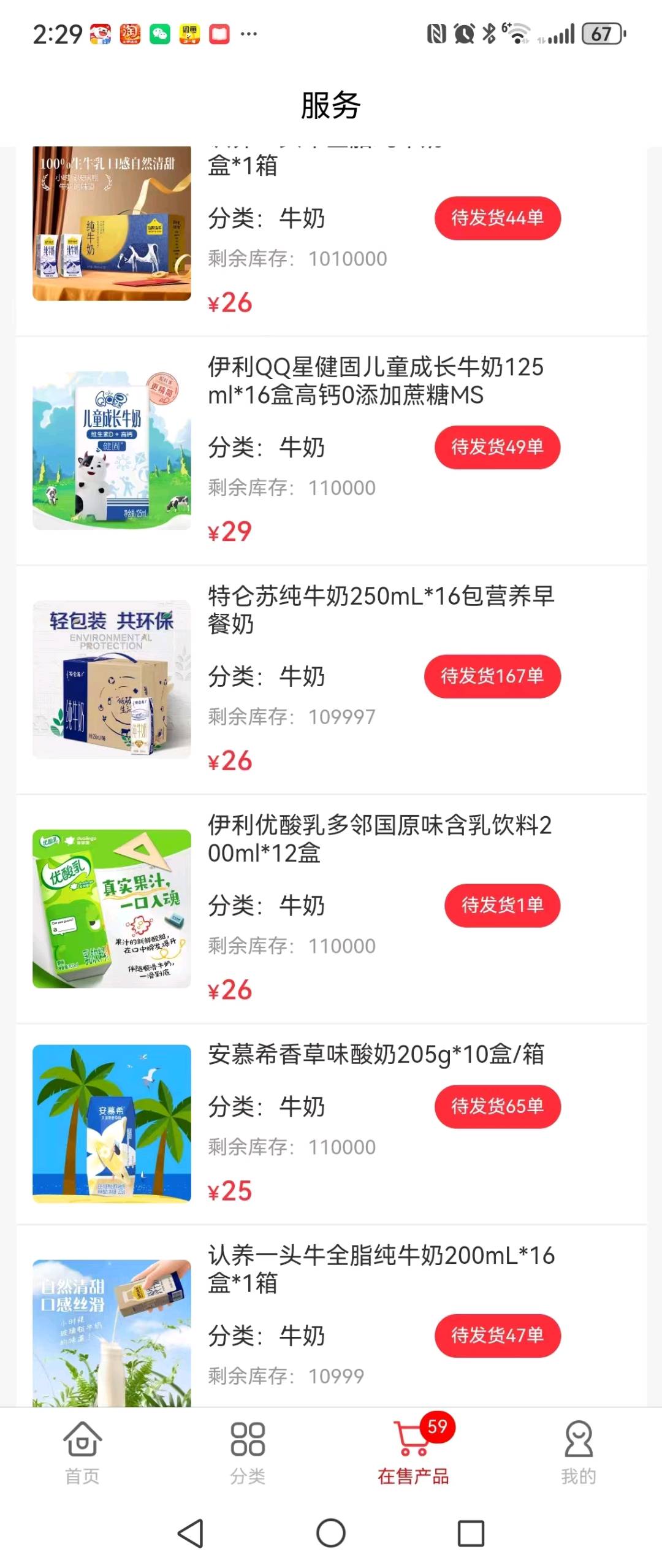Expand the status bar overflow dots

(x=248, y=35)
